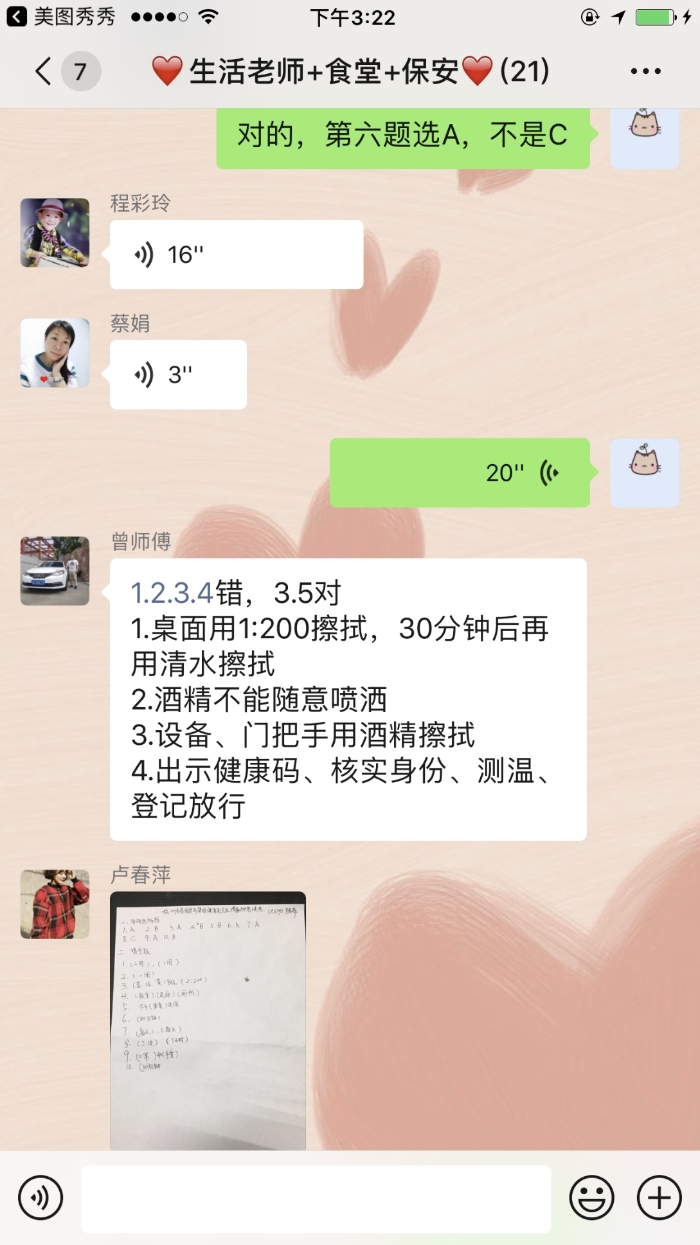Open the plus attachments panel
Screen dimensions: 700x1245
point(658,1197)
